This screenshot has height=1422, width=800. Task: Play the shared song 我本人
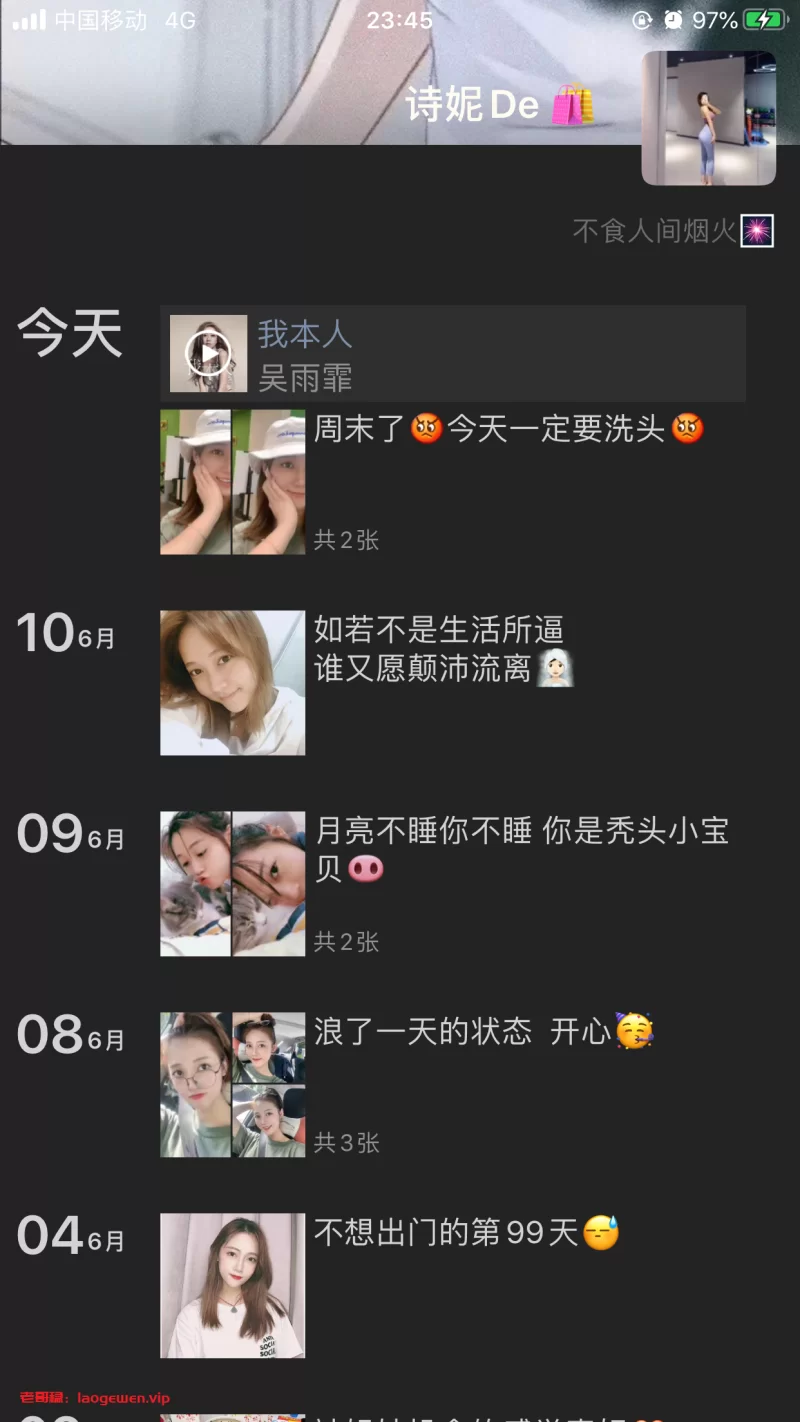[209, 353]
